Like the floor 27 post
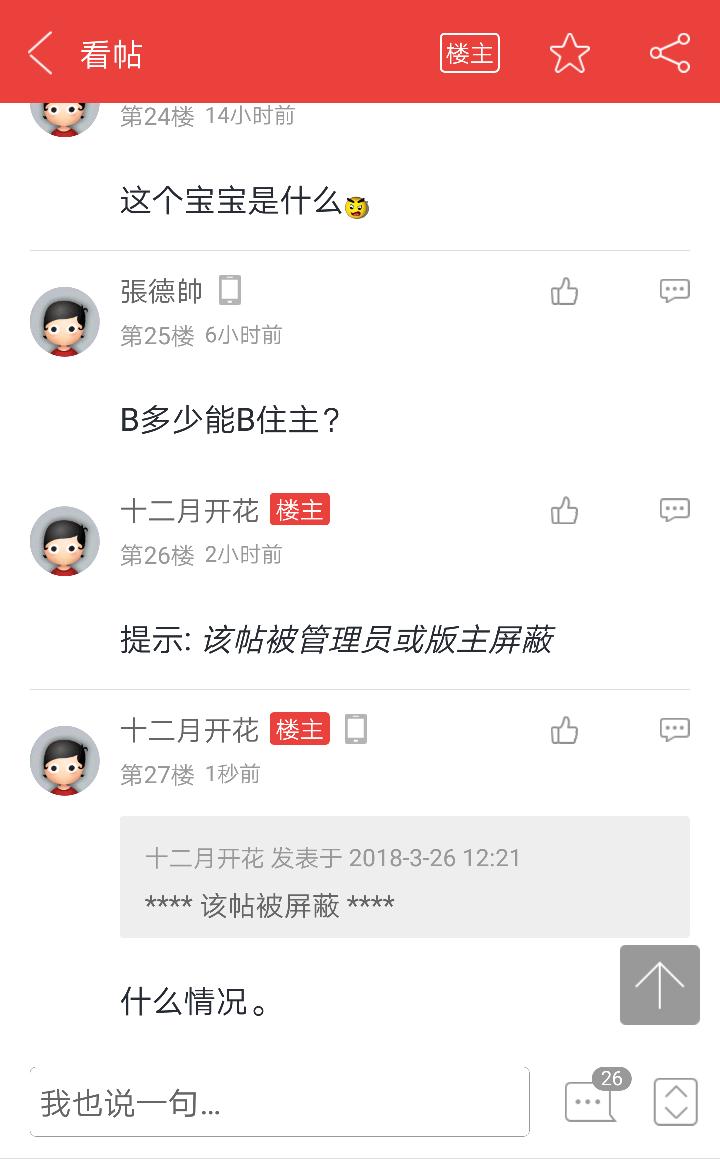This screenshot has height=1159, width=720. point(565,730)
